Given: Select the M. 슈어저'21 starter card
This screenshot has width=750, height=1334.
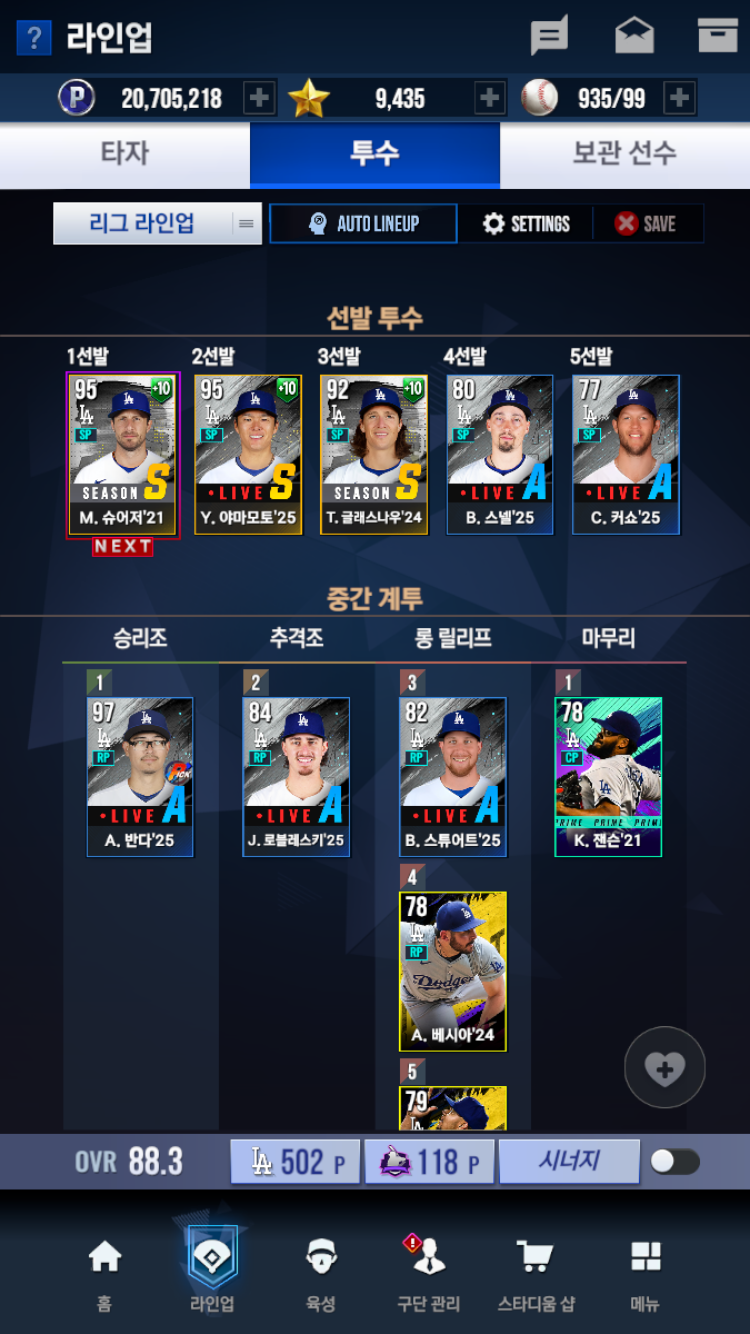Looking at the screenshot, I should pyautogui.click(x=123, y=455).
